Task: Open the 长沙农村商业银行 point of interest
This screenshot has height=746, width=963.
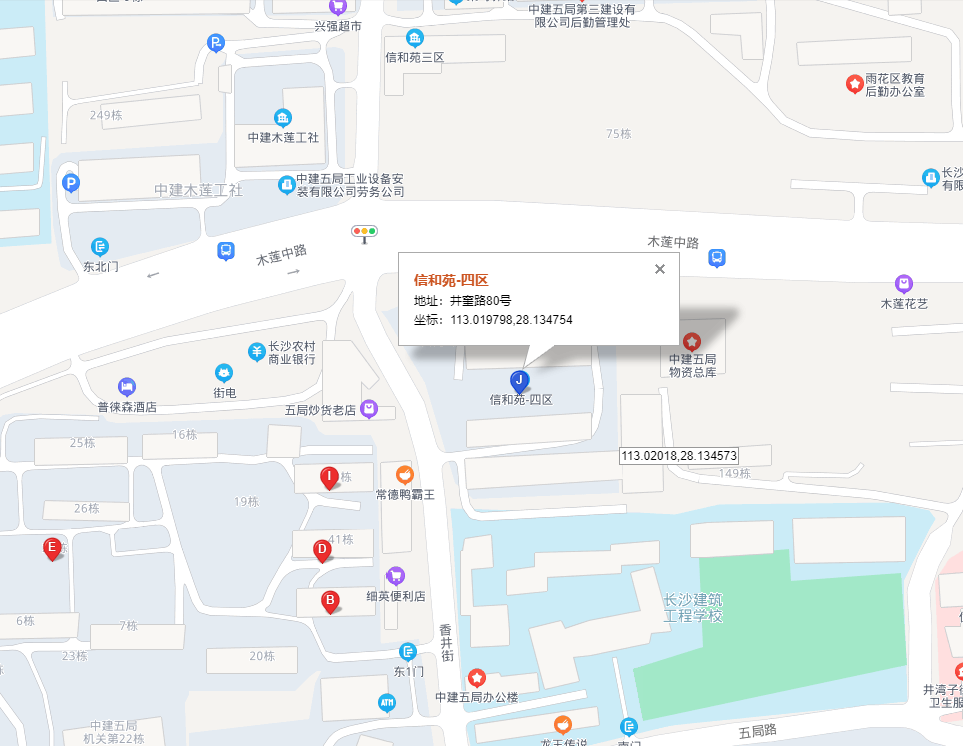Action: pyautogui.click(x=256, y=351)
